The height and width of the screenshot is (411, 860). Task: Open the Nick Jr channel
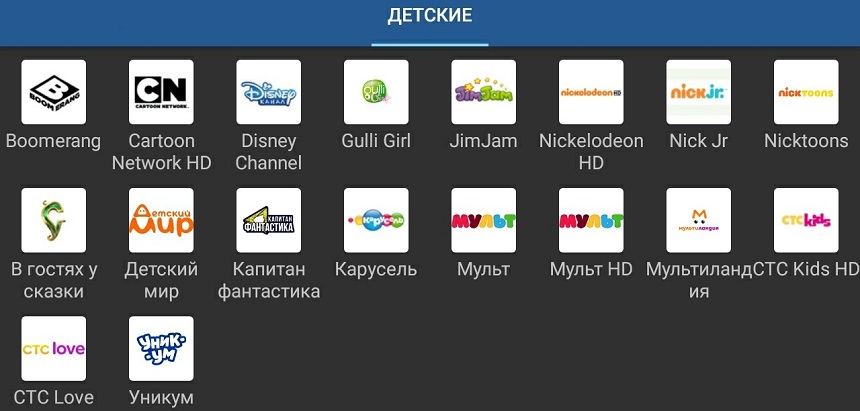coord(699,93)
